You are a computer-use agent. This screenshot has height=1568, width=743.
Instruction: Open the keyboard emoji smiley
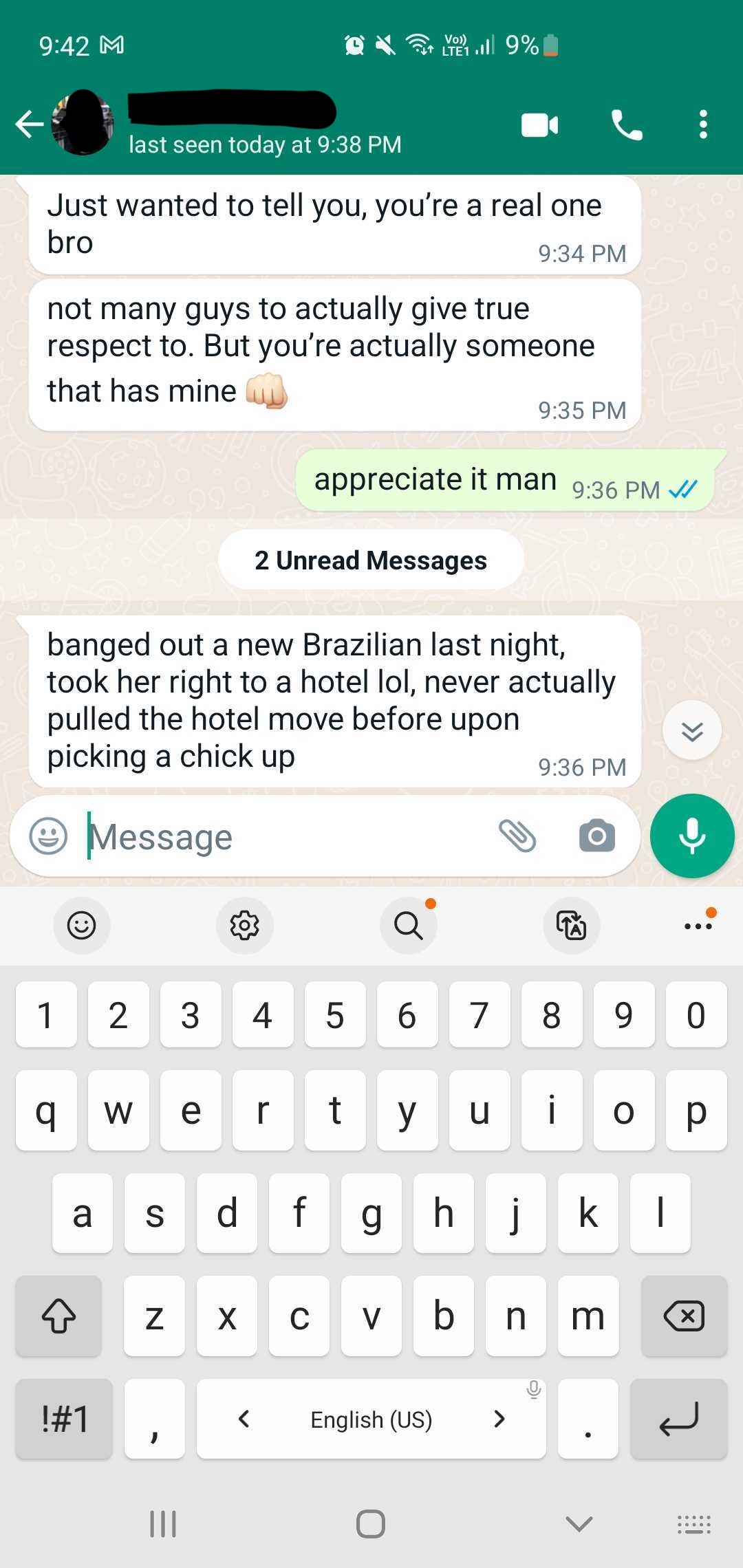(81, 926)
